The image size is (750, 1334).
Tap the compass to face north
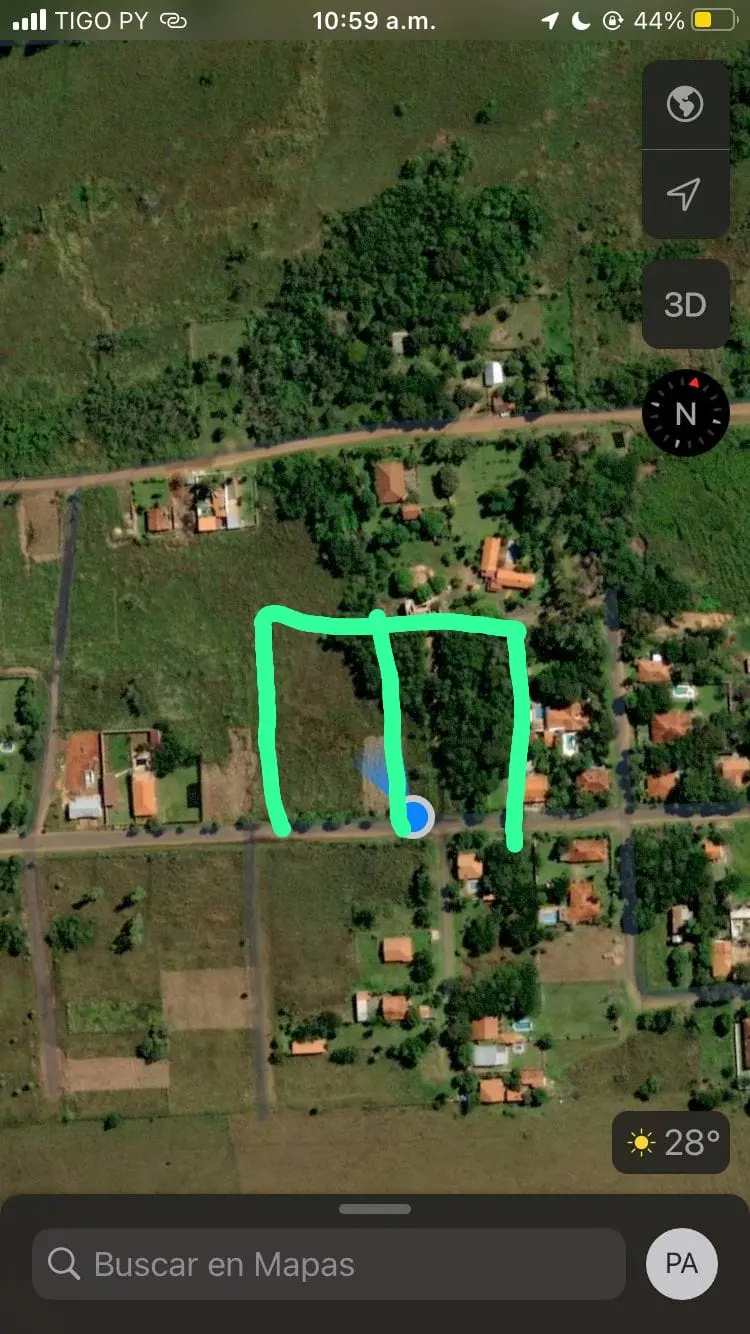(x=686, y=413)
